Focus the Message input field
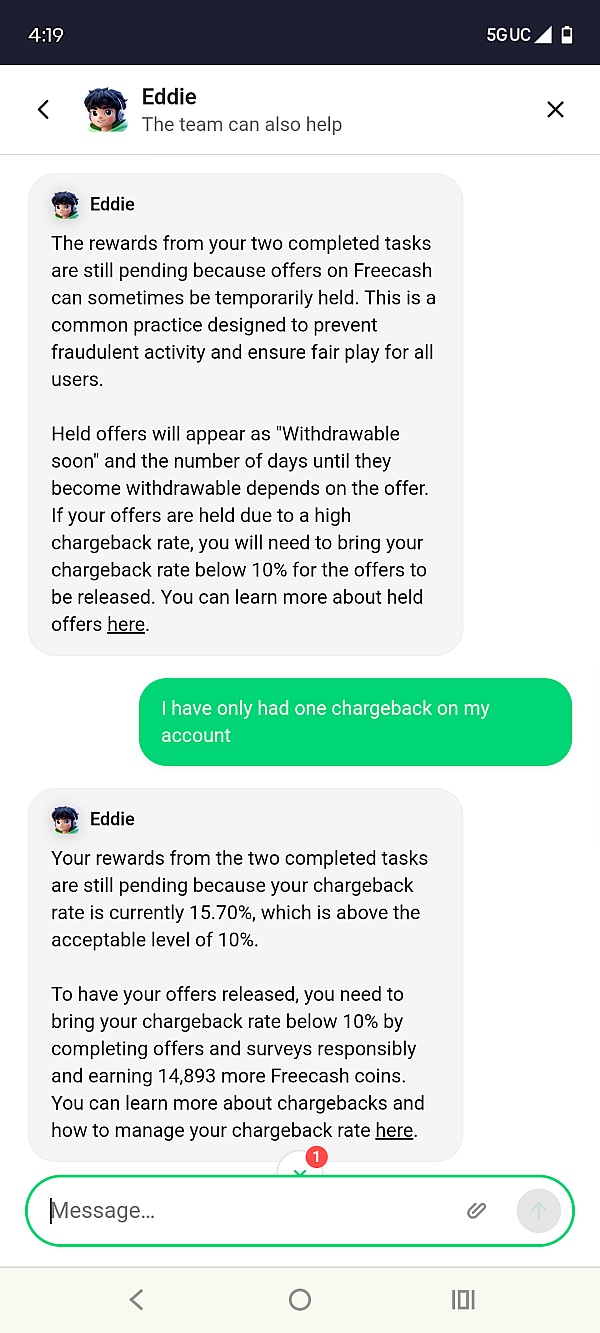Screen dimensions: 600x1333 (x=250, y=1211)
